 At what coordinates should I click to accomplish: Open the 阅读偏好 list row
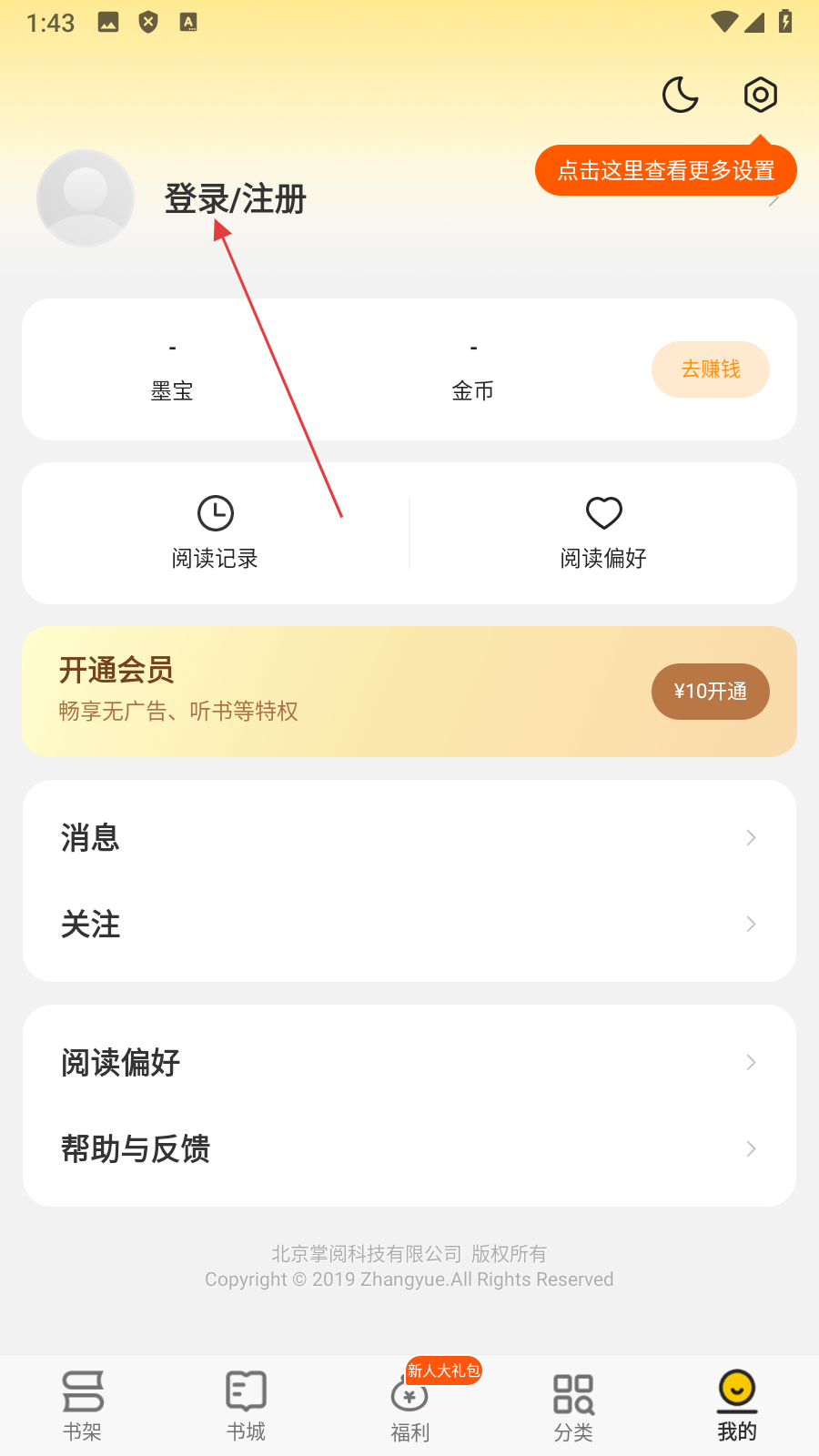tap(409, 1062)
